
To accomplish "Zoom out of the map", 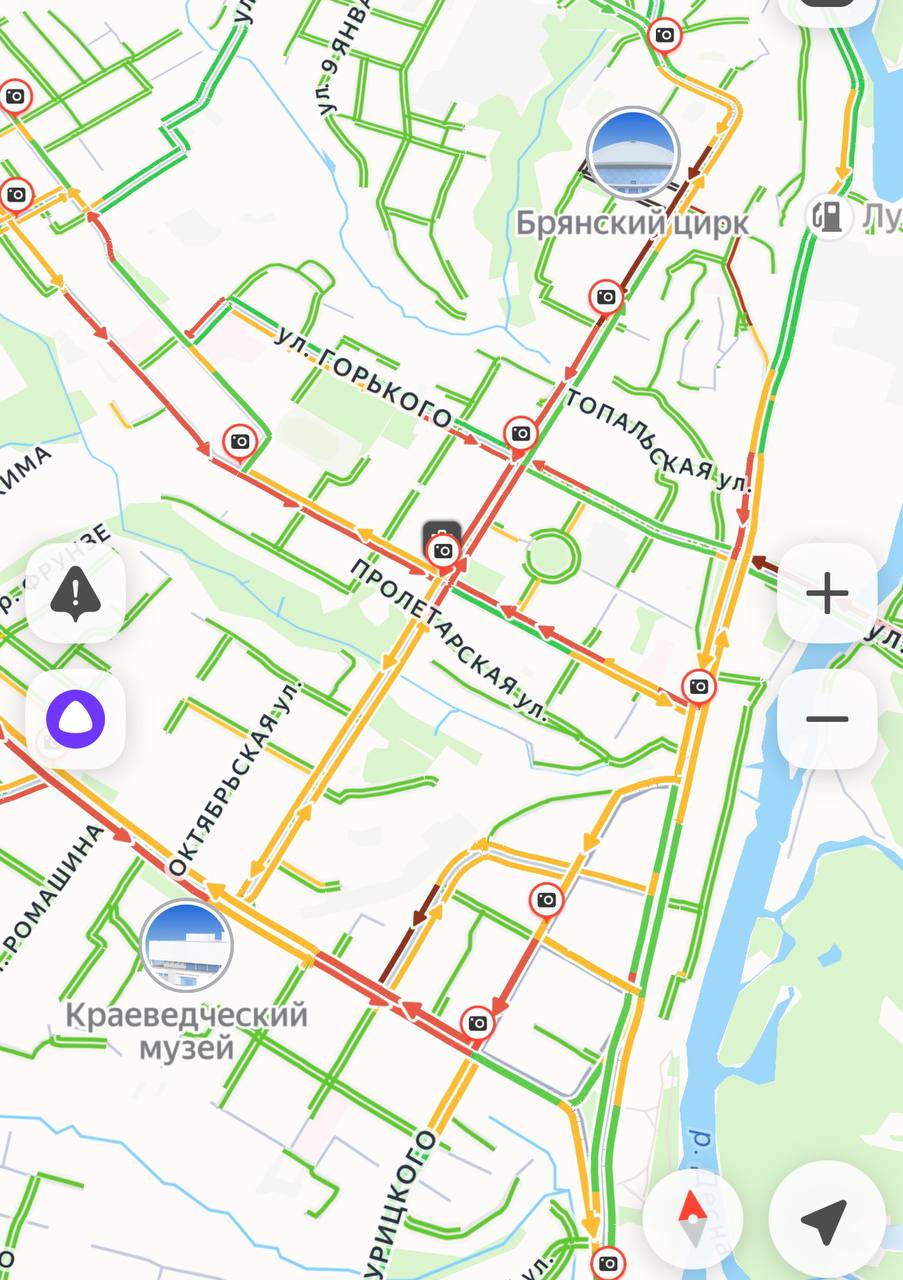I will pos(827,719).
